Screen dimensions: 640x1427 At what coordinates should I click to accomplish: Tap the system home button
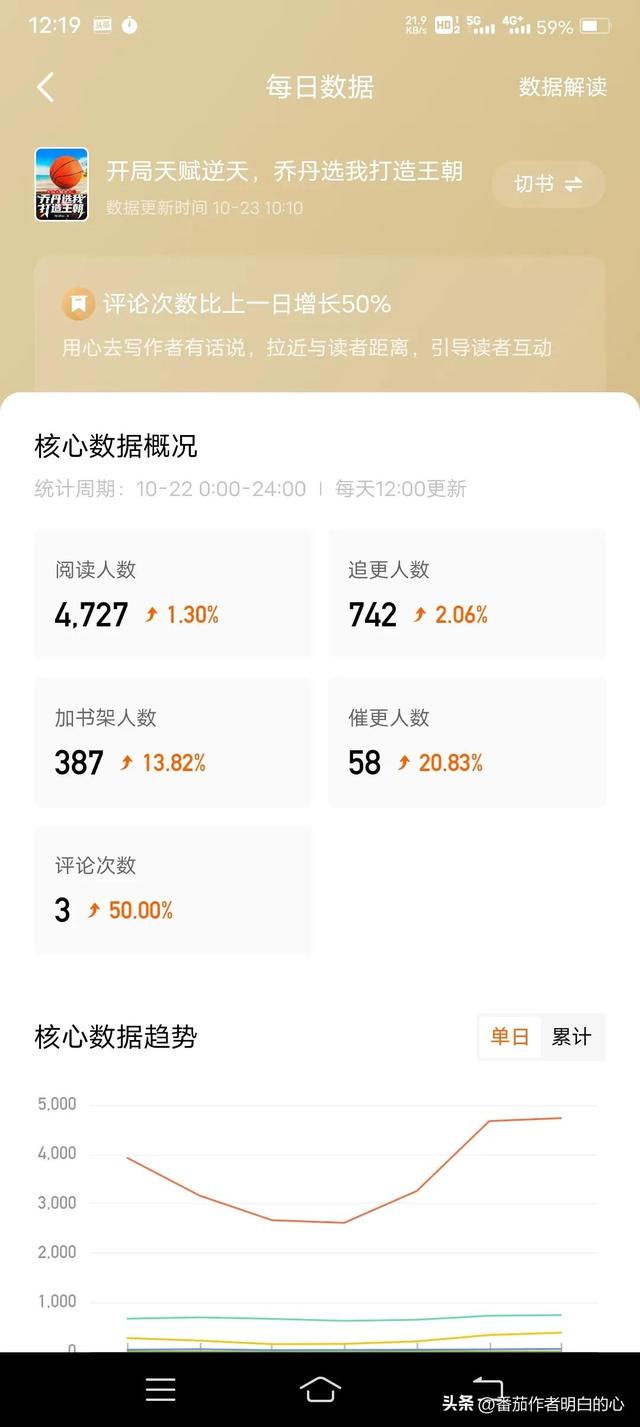click(320, 1389)
